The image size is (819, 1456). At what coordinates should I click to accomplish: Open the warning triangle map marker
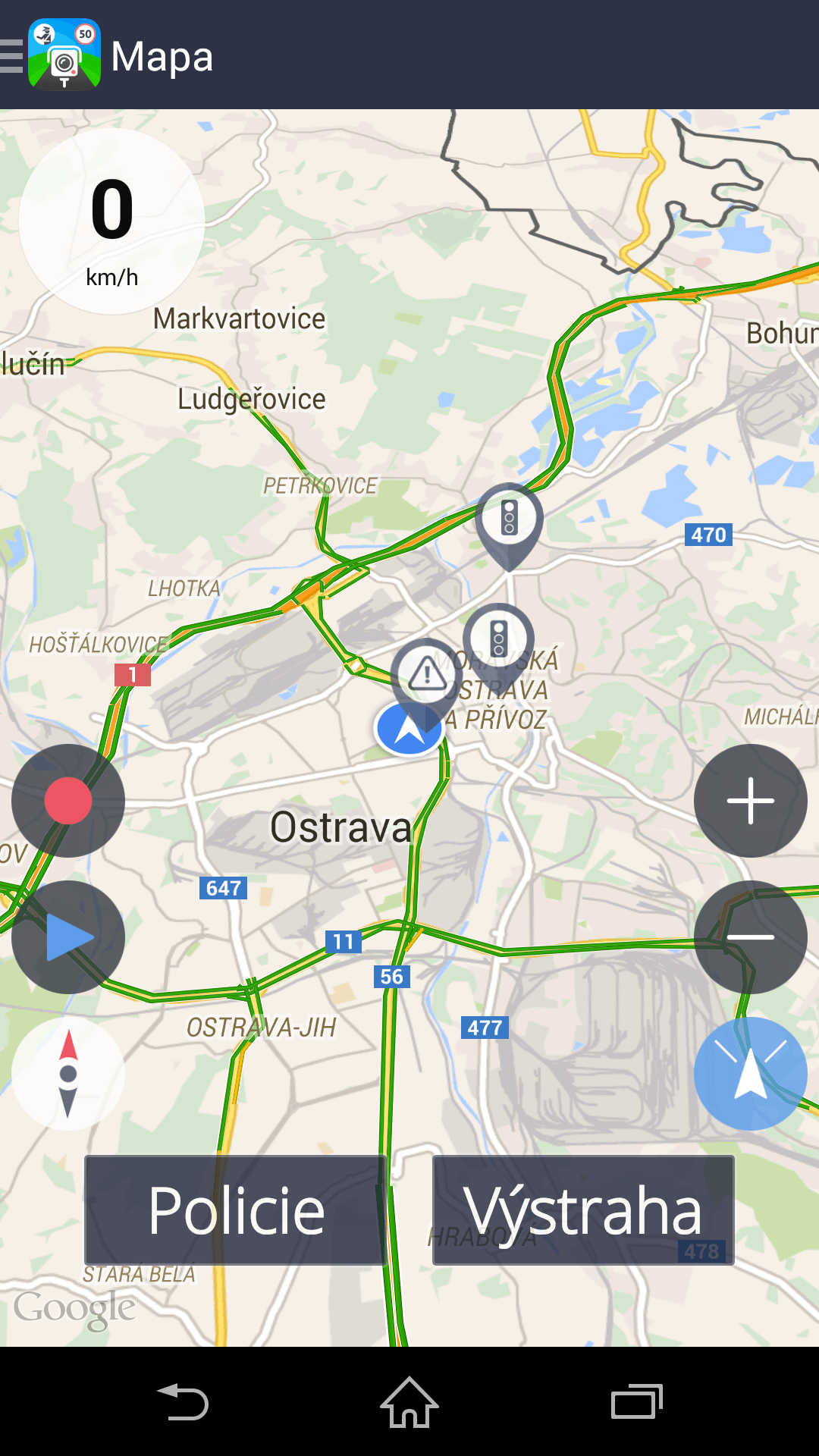427,675
